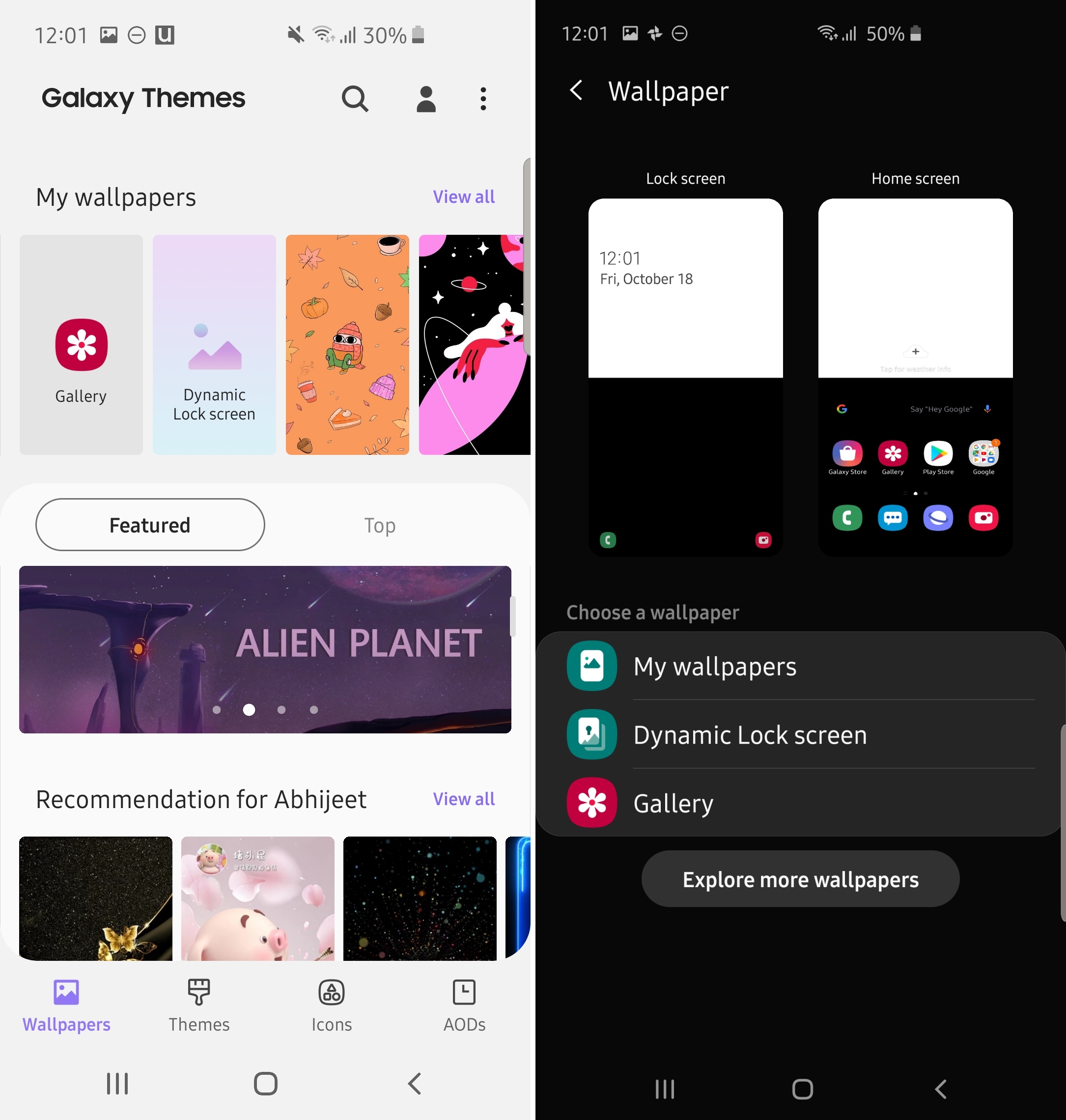Viewport: 1066px width, 1120px height.
Task: Switch to the Top tab
Action: [380, 525]
